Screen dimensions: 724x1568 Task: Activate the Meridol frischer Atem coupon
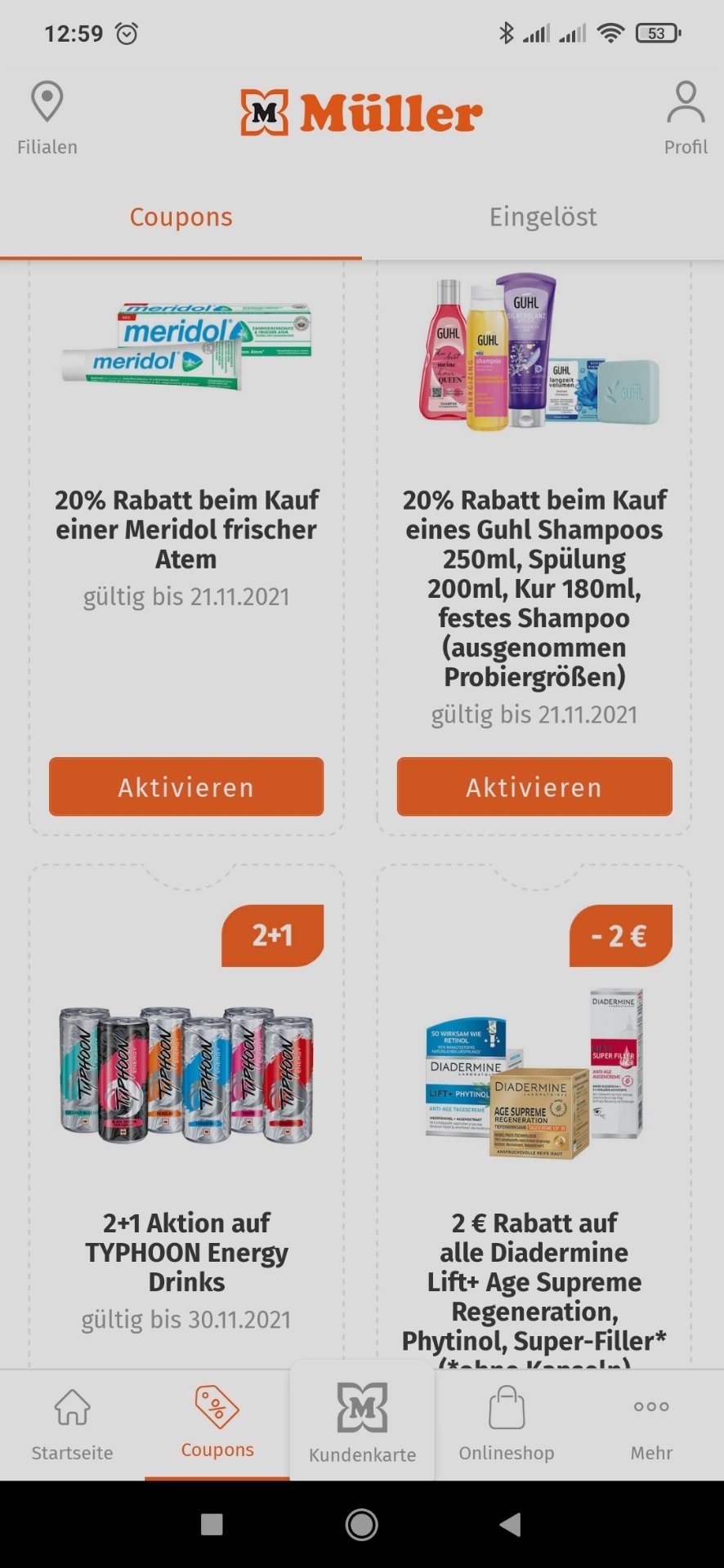coord(186,786)
